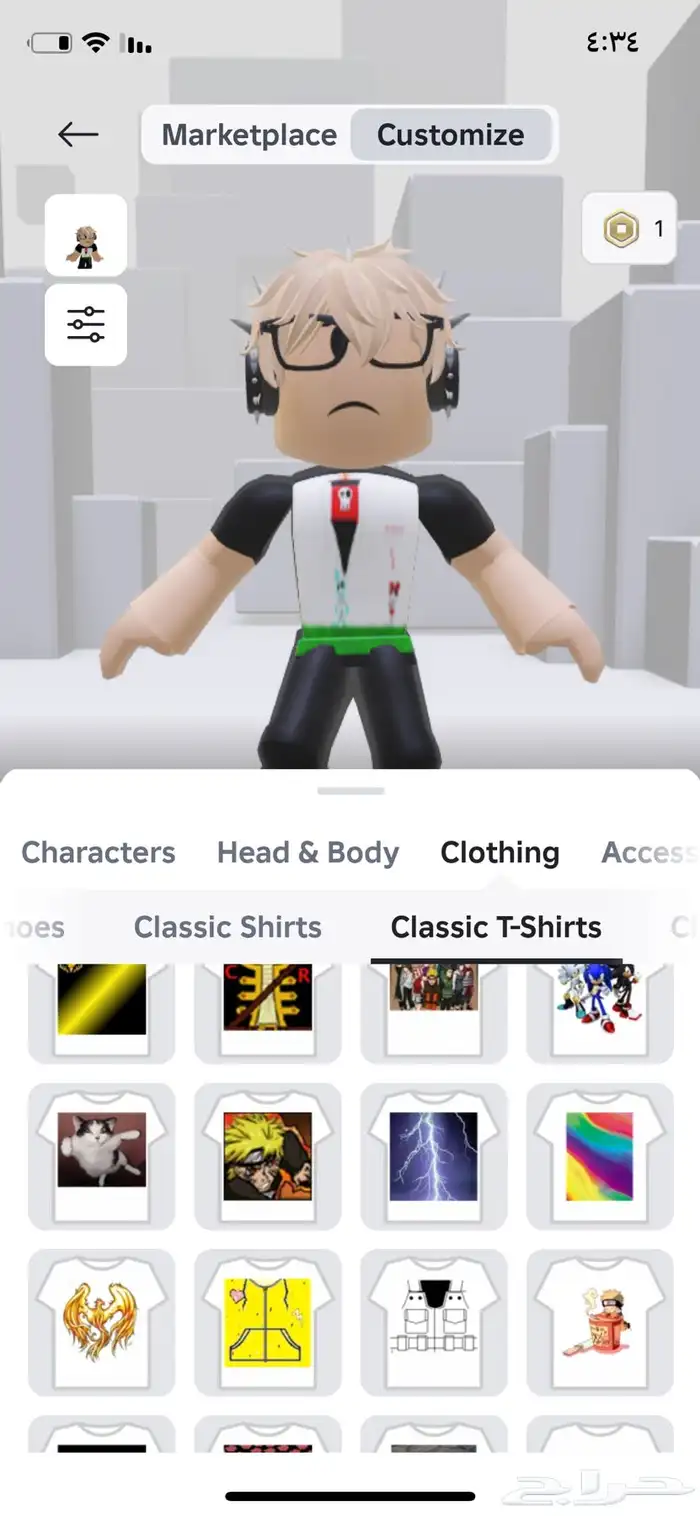Open the Head & Body category
Screen dimensions: 700x1516
click(x=308, y=852)
